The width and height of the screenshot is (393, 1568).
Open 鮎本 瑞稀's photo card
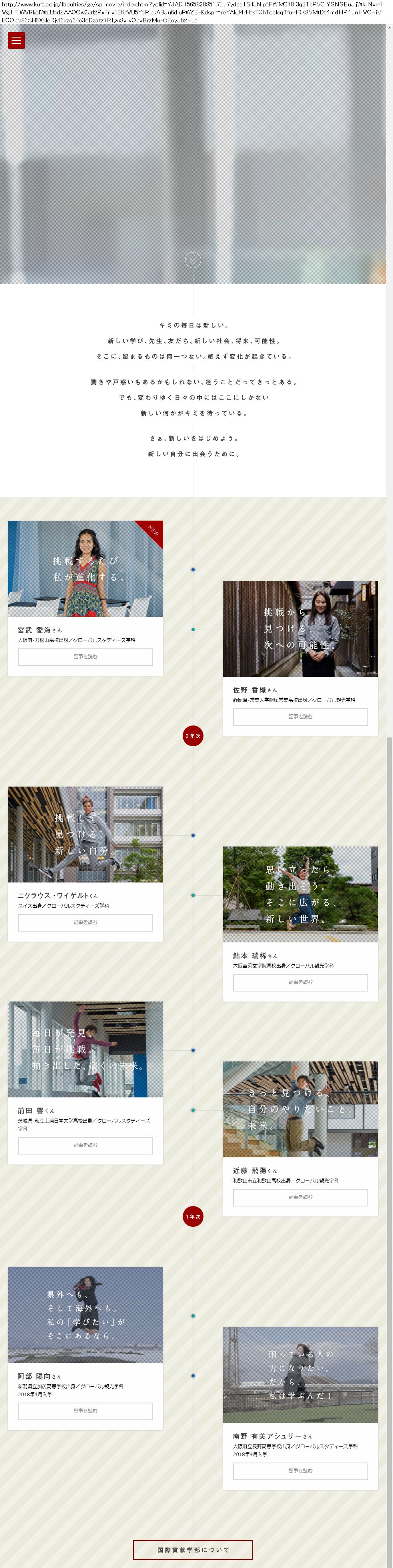300,894
